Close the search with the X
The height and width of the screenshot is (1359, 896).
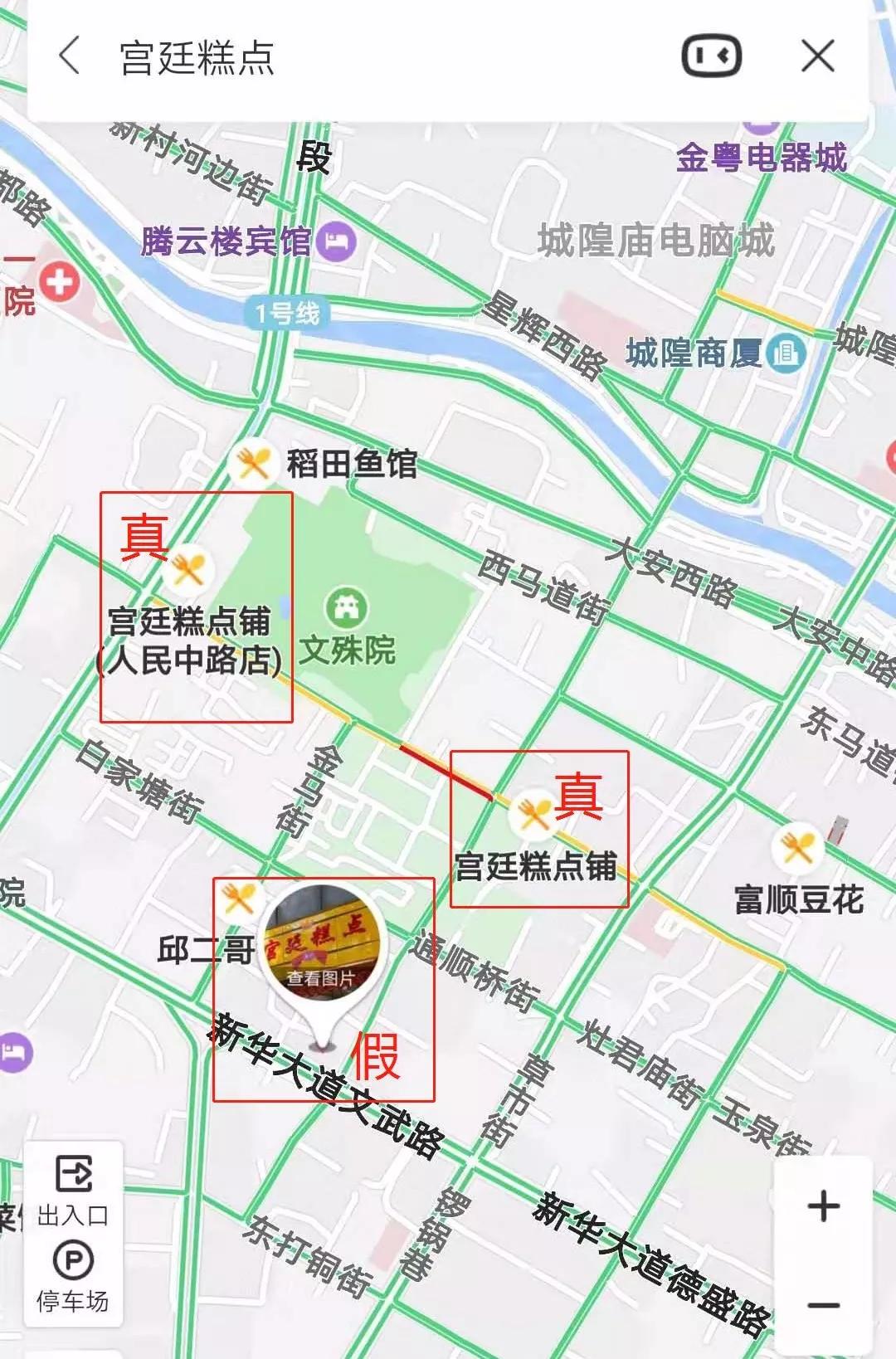tap(819, 55)
